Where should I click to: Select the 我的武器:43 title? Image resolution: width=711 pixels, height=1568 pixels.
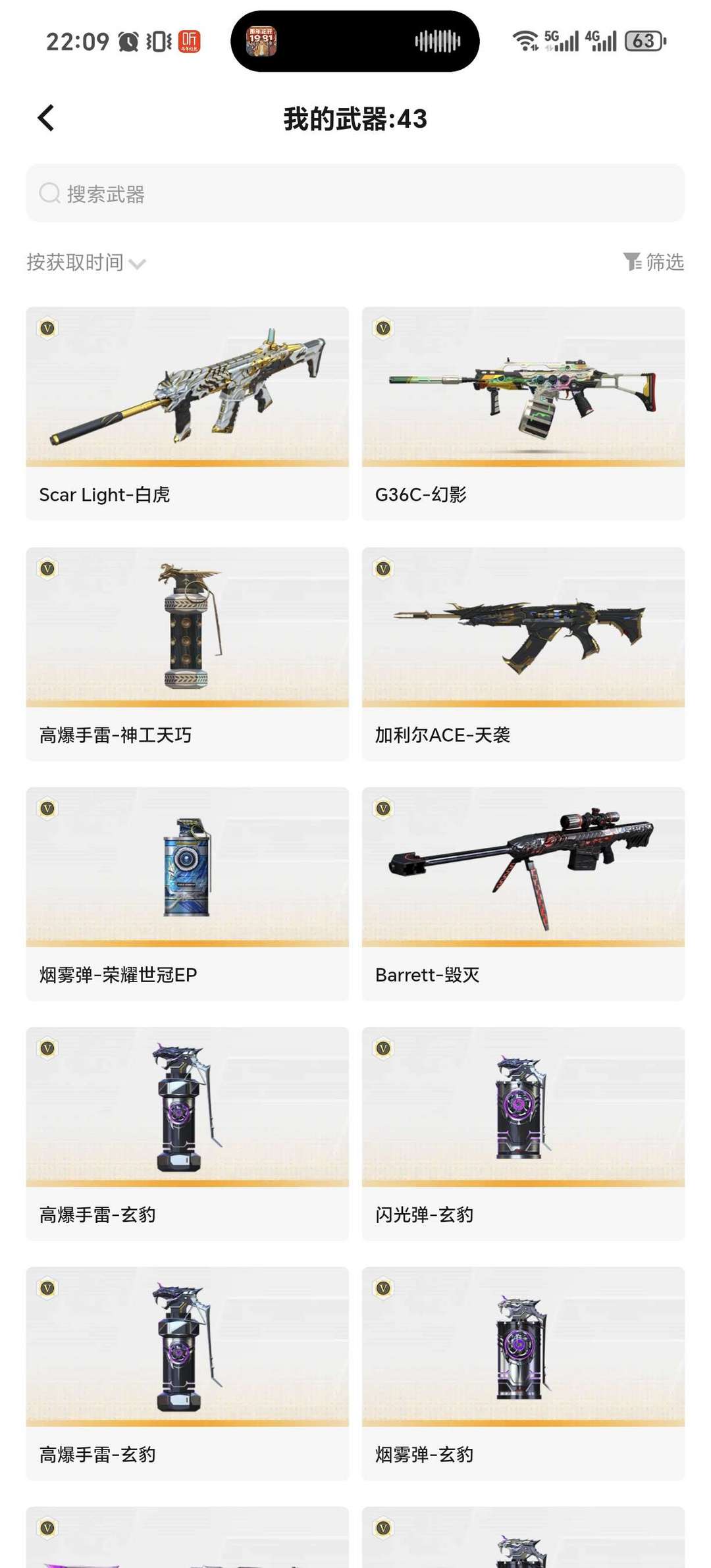[x=355, y=120]
